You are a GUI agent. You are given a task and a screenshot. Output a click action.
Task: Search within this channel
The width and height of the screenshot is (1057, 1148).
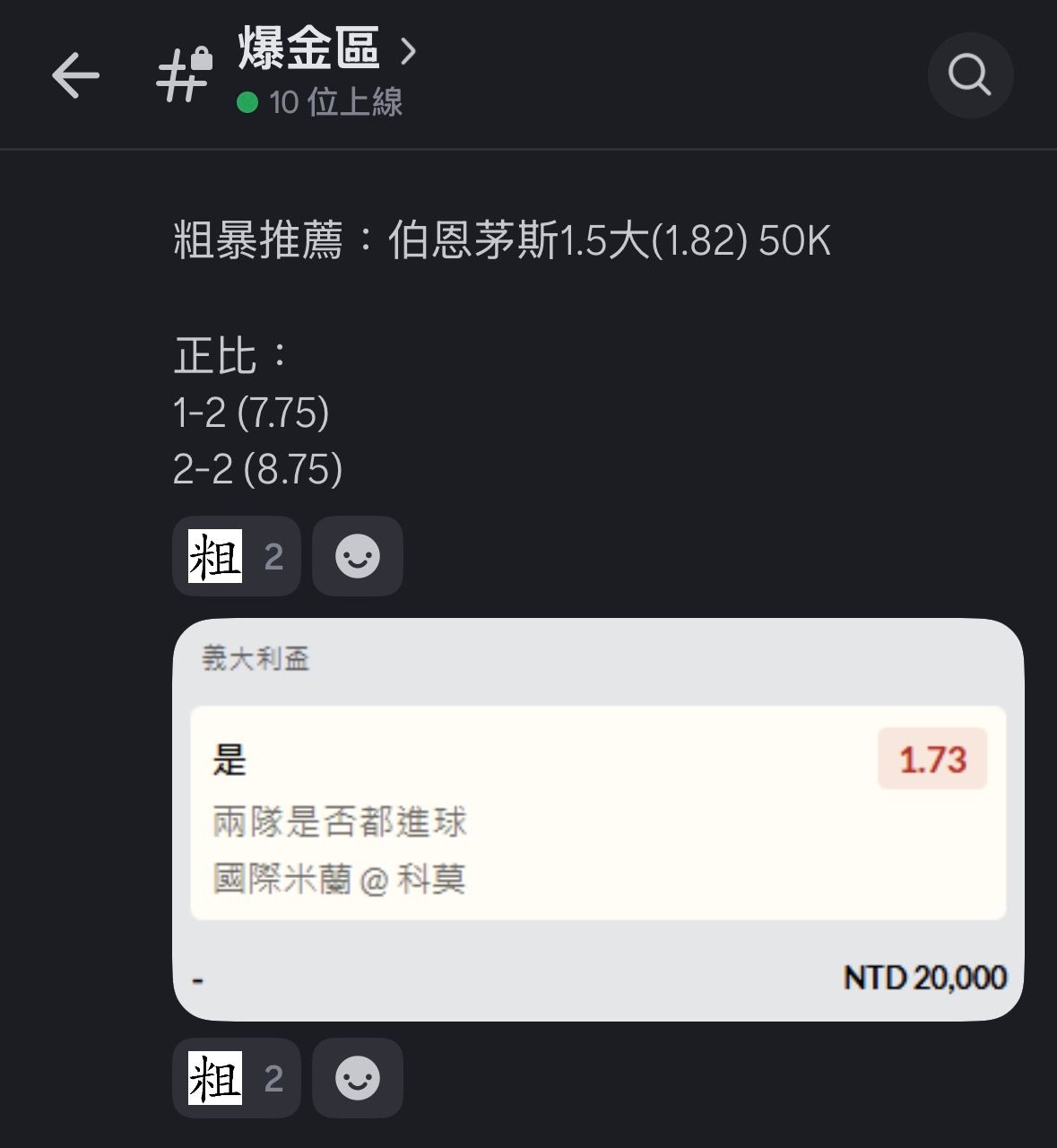pos(970,74)
